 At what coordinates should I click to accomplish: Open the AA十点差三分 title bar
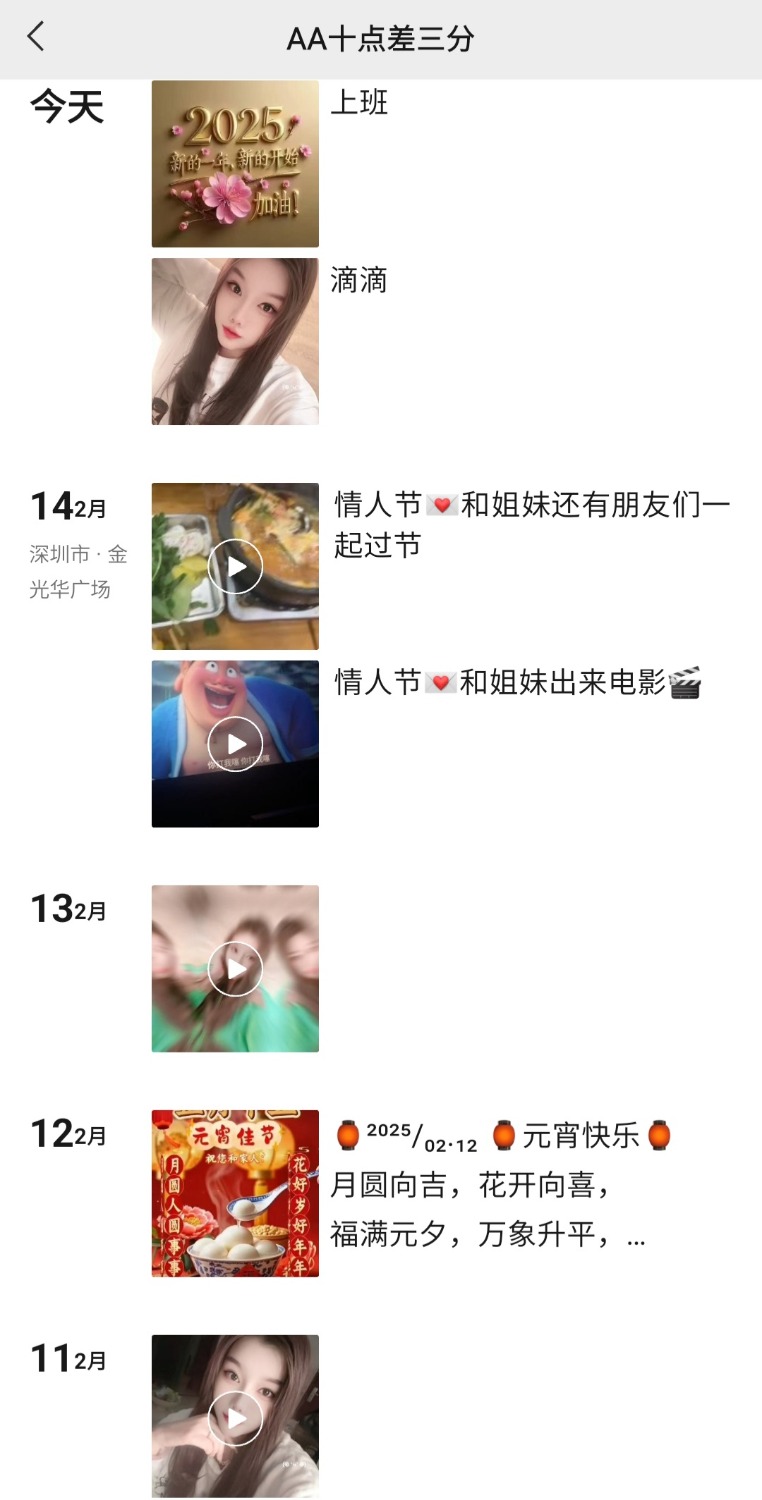click(x=381, y=37)
